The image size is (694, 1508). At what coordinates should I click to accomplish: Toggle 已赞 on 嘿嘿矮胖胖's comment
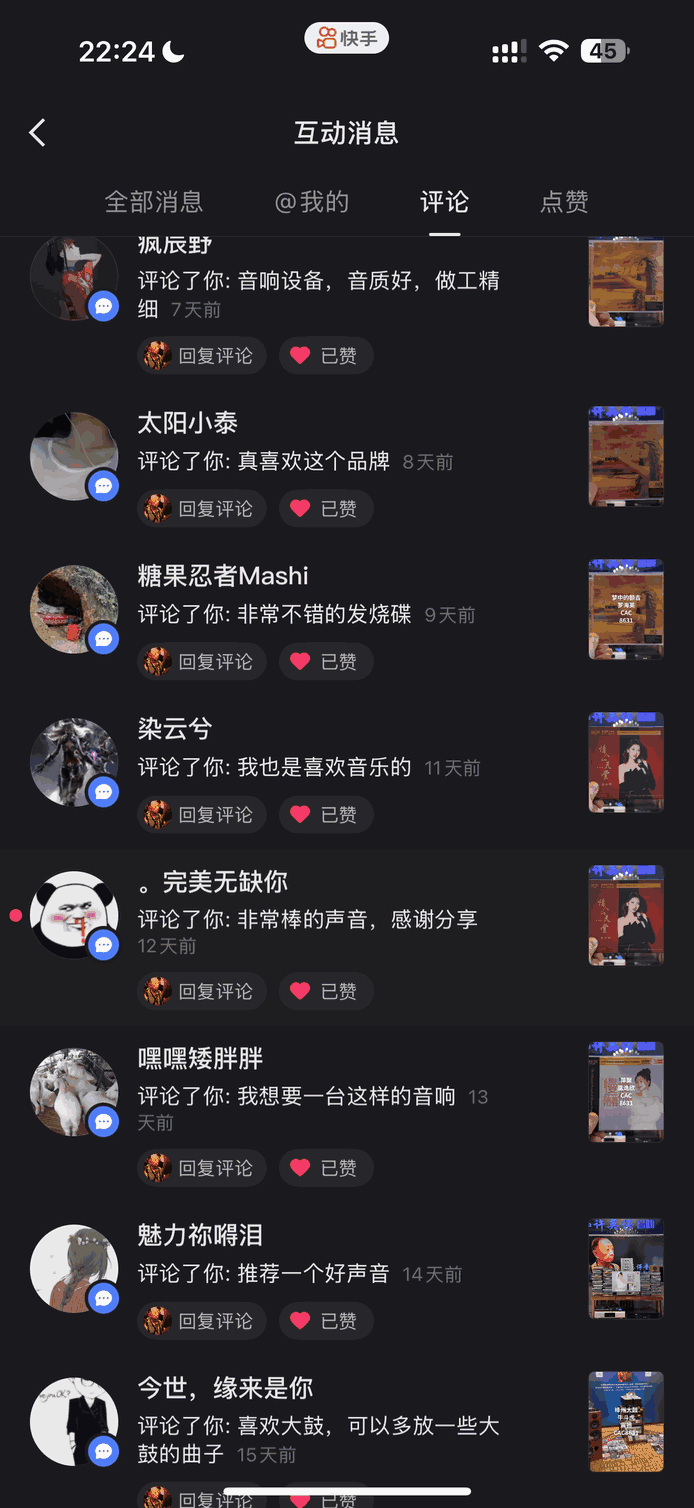[325, 1168]
